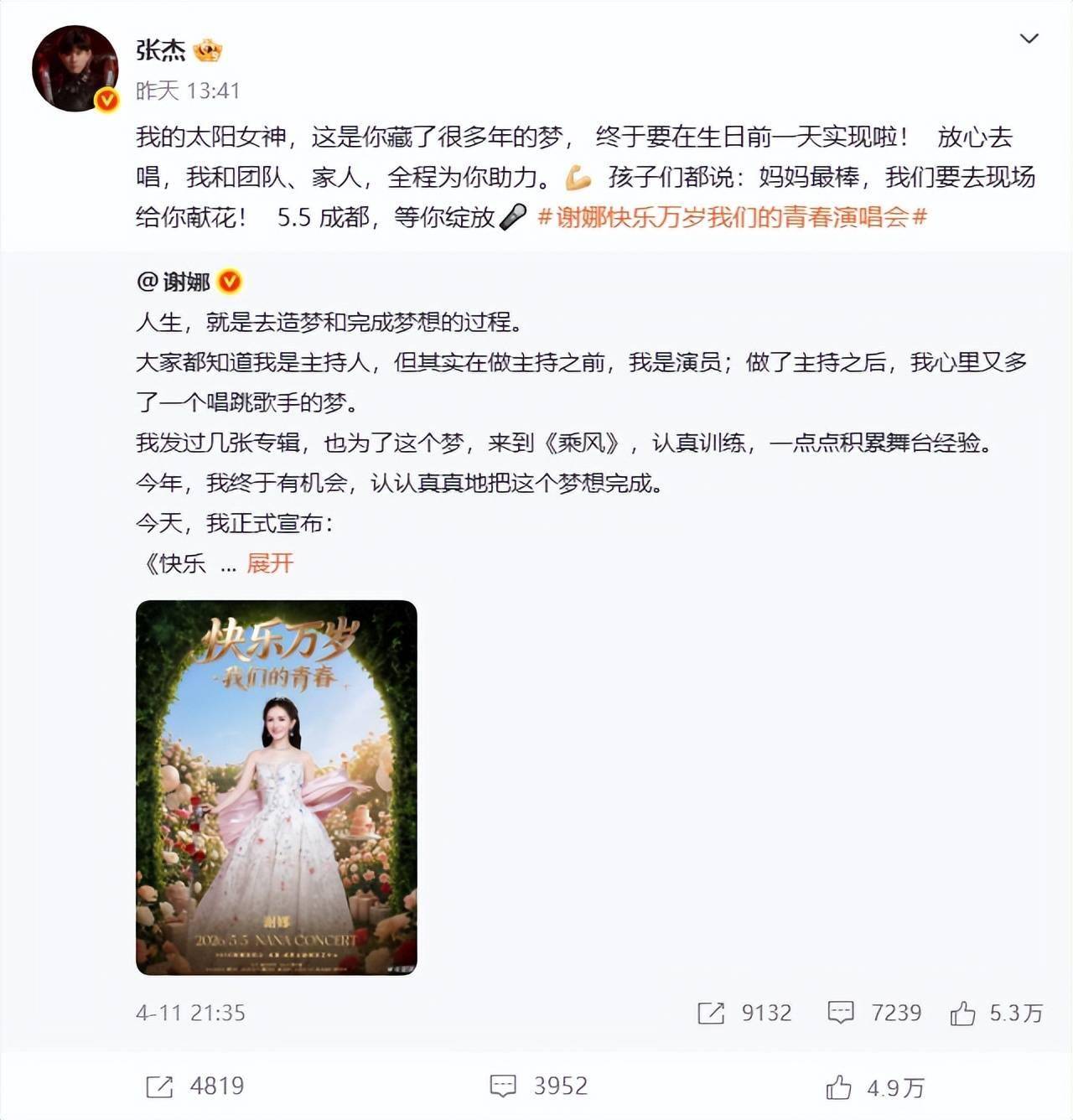View the 快乐万岁 concert poster image

click(x=277, y=787)
